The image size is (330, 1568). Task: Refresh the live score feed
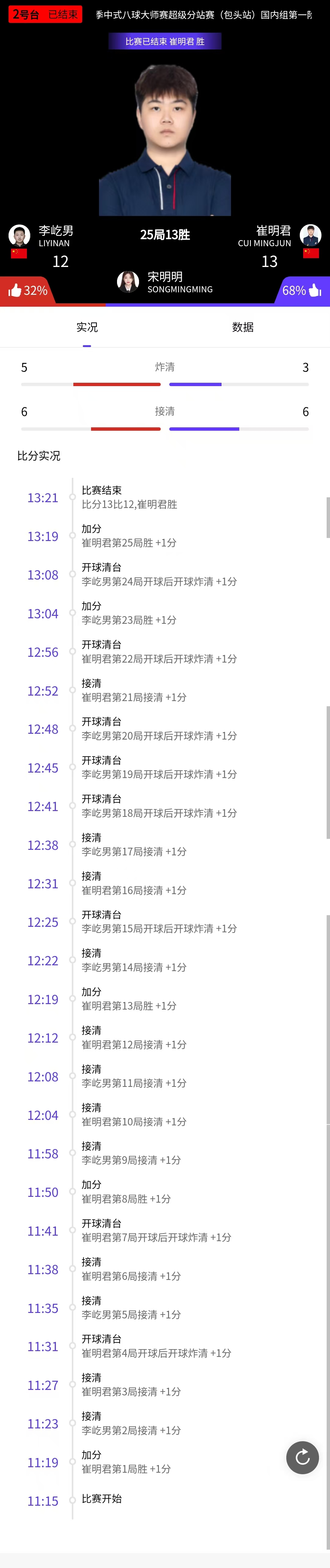[302, 1457]
